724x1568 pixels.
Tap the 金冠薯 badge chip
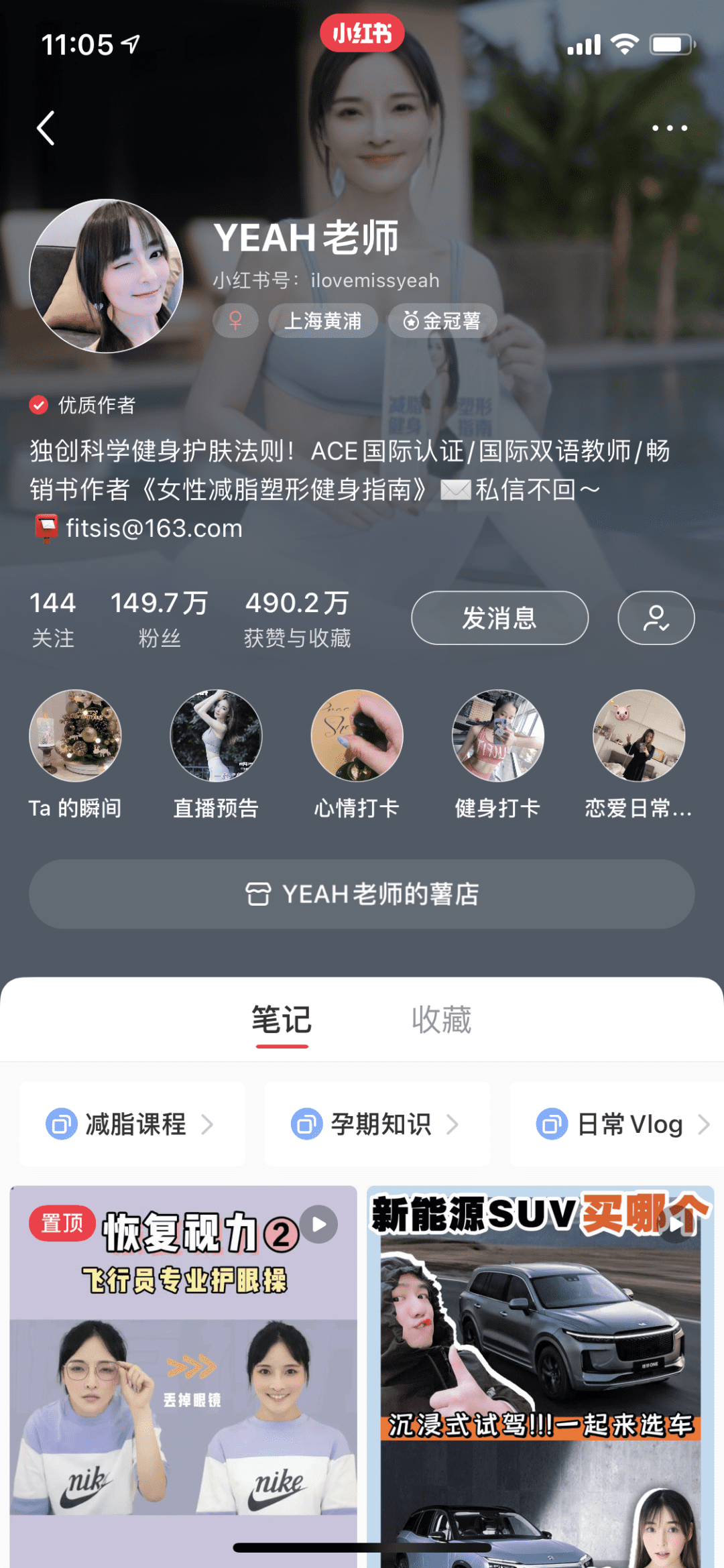[x=442, y=321]
